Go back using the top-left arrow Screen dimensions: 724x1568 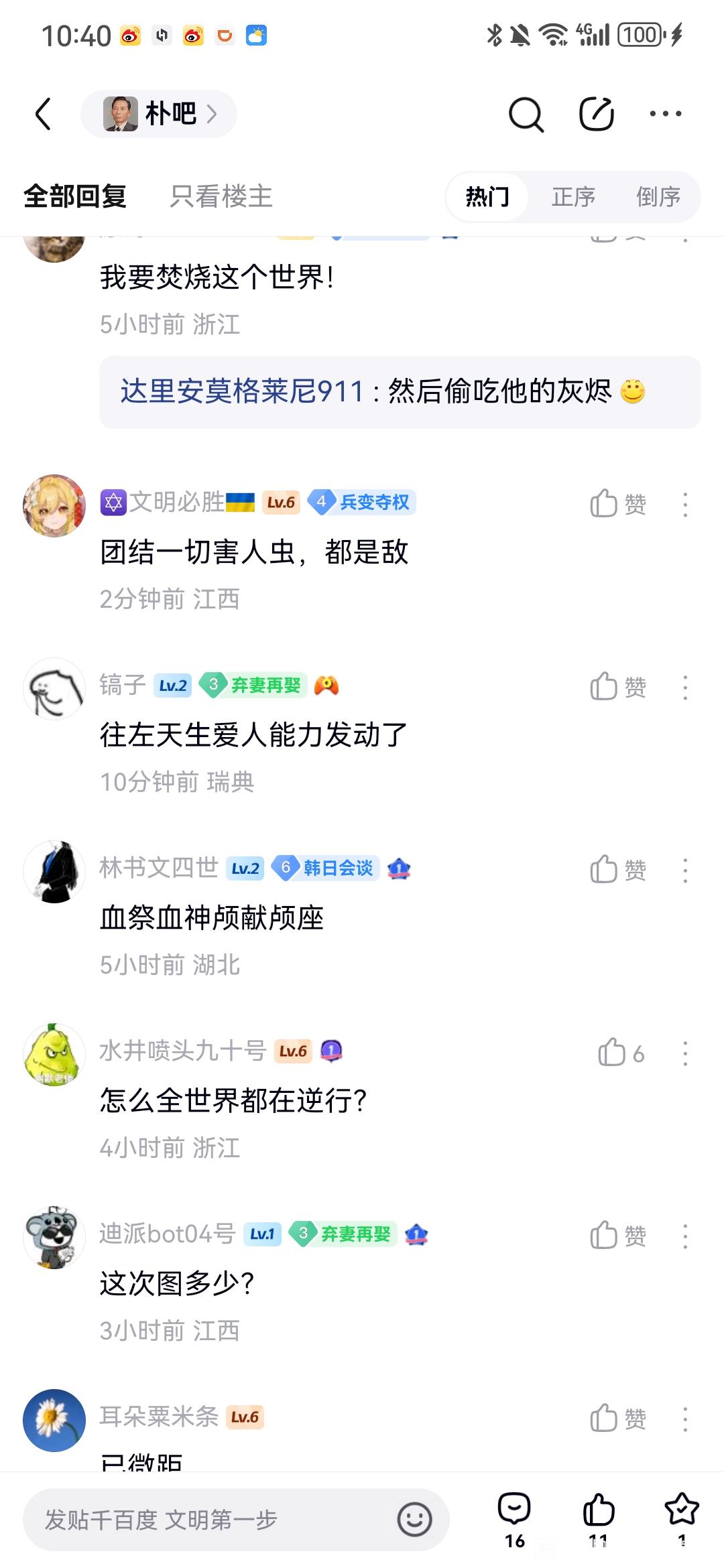(44, 114)
